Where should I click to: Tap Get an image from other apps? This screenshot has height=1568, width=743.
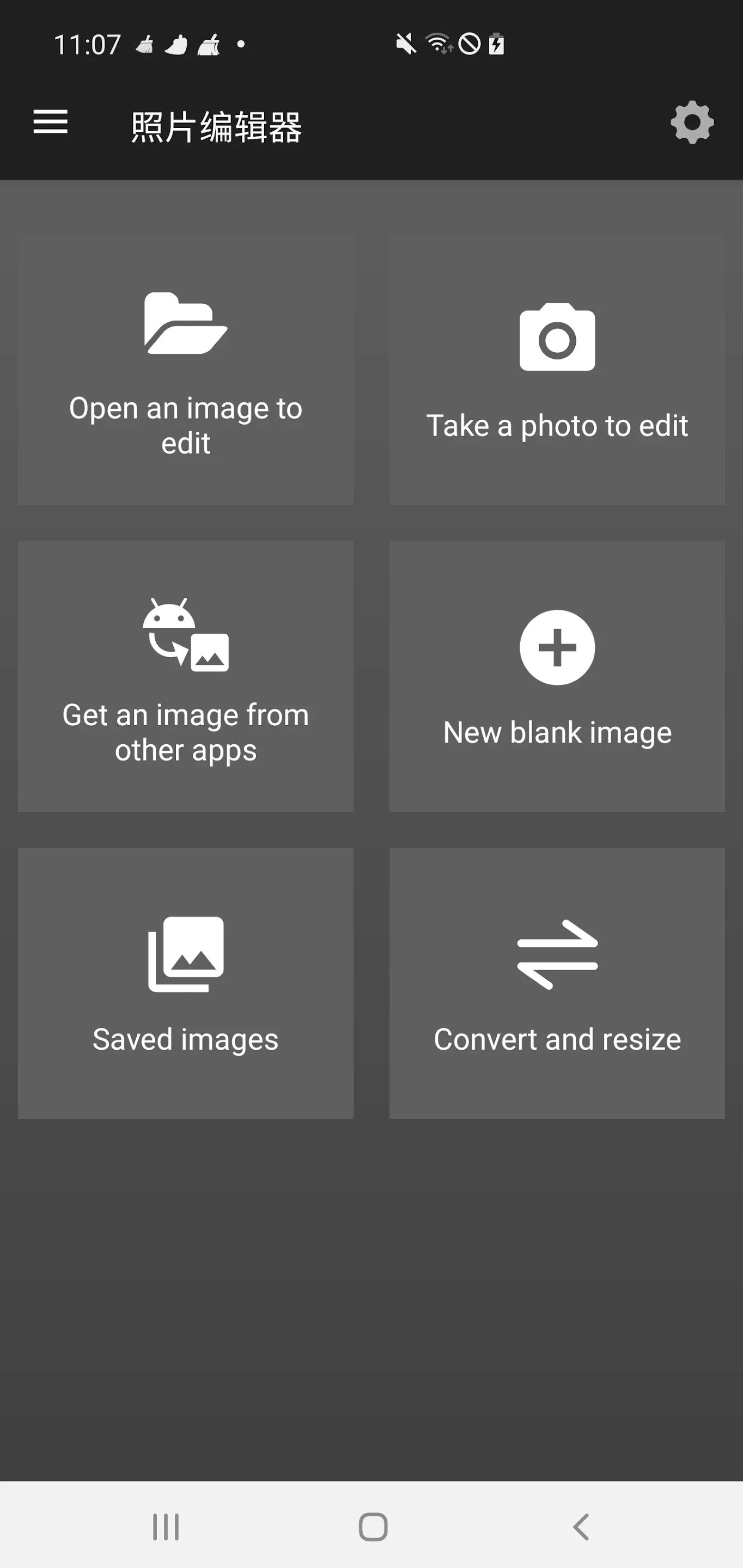tap(186, 676)
